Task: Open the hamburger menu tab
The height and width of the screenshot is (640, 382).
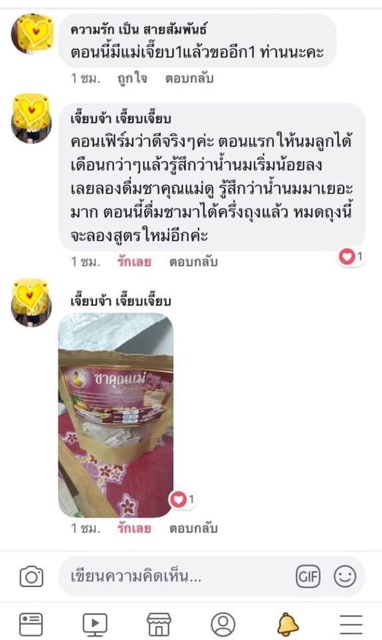Action: click(351, 624)
